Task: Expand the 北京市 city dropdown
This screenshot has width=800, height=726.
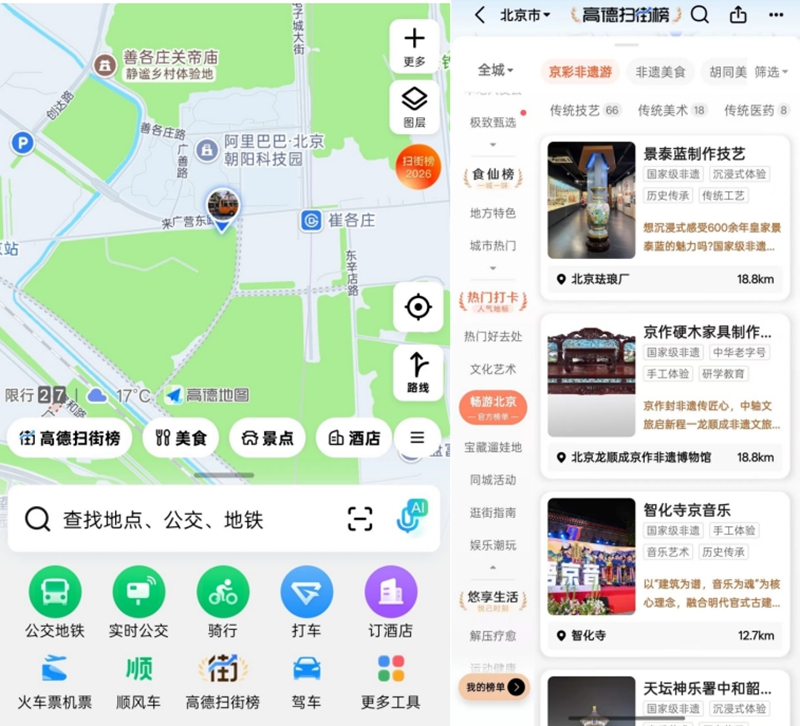Action: [525, 15]
